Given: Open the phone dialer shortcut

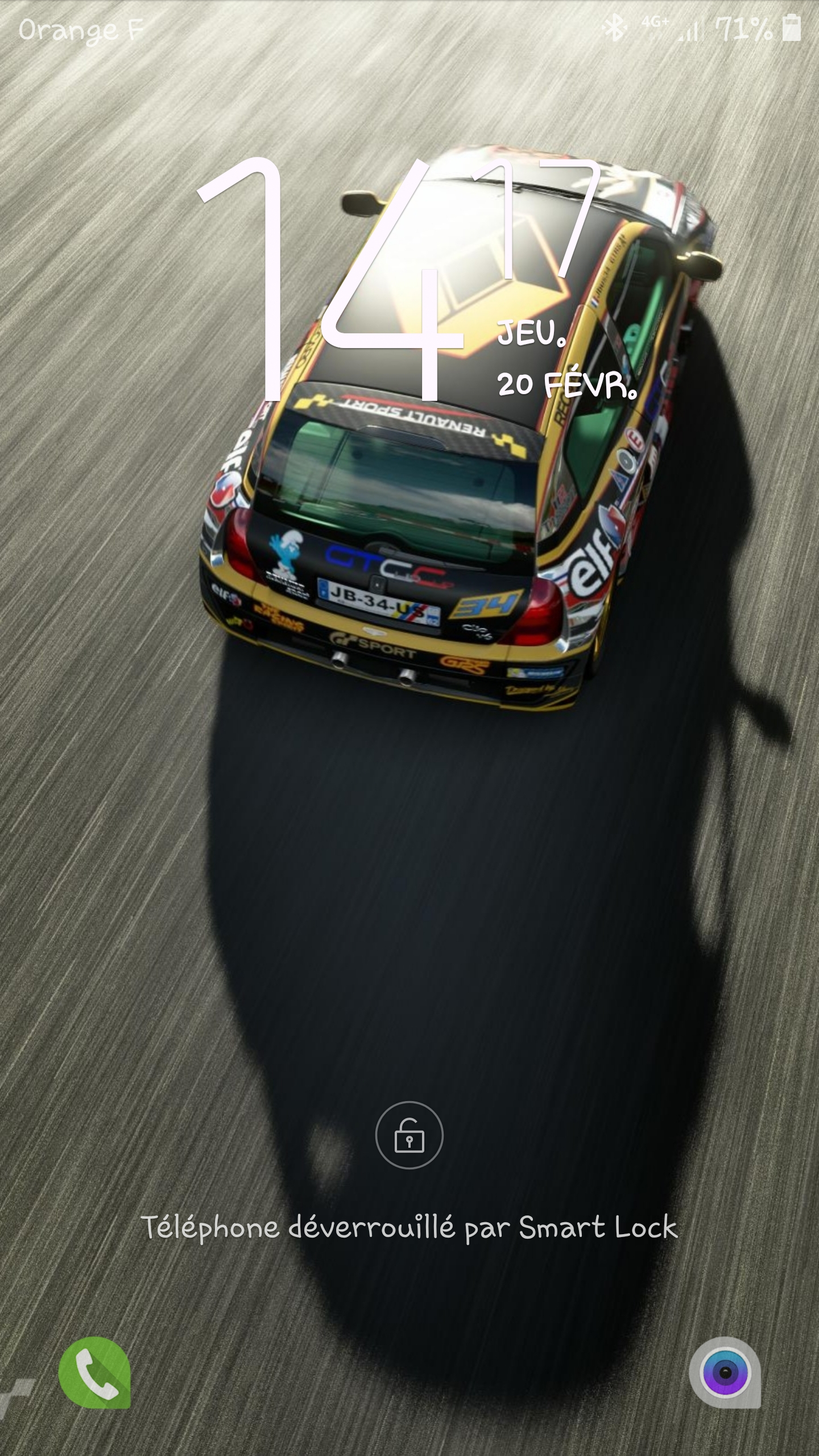Looking at the screenshot, I should pyautogui.click(x=95, y=1372).
